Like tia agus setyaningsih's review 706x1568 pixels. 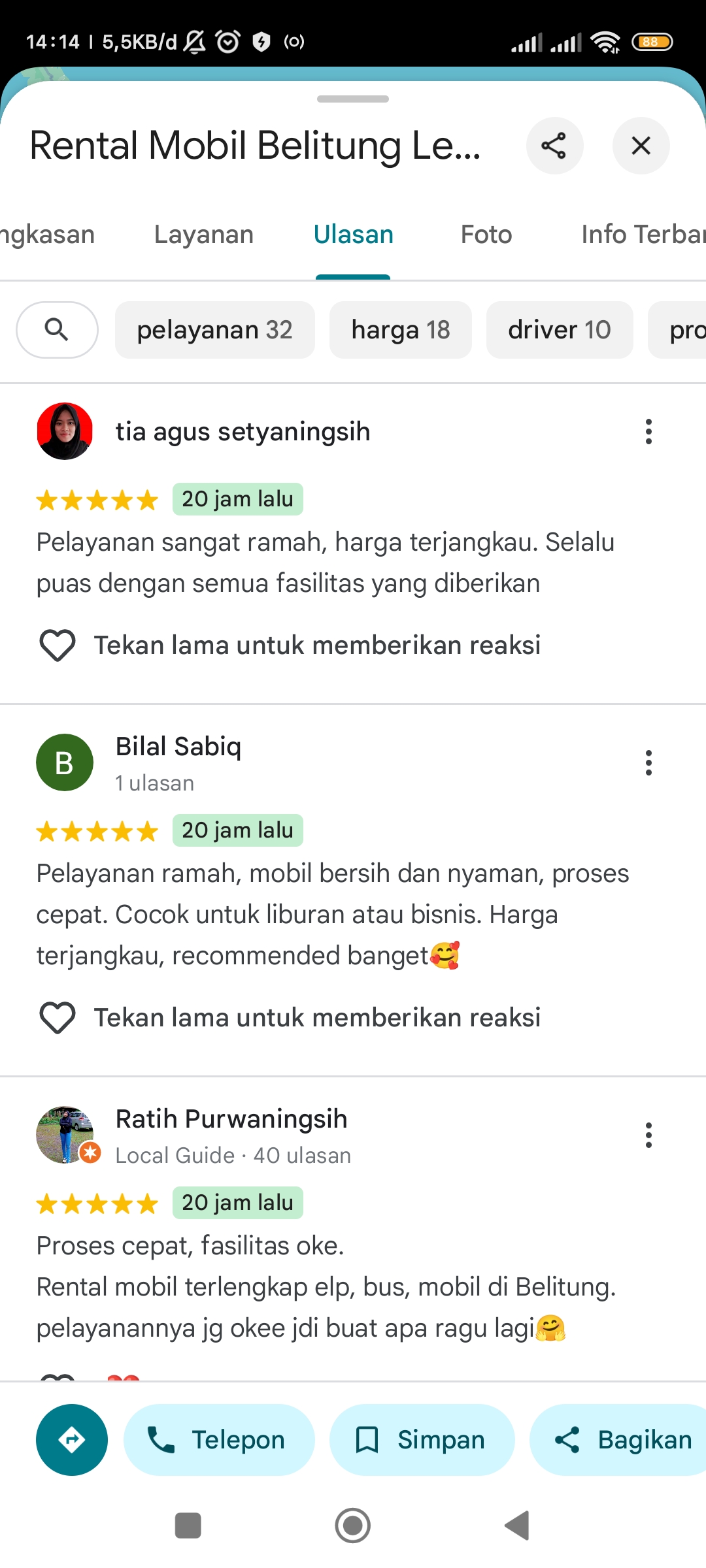coord(58,645)
